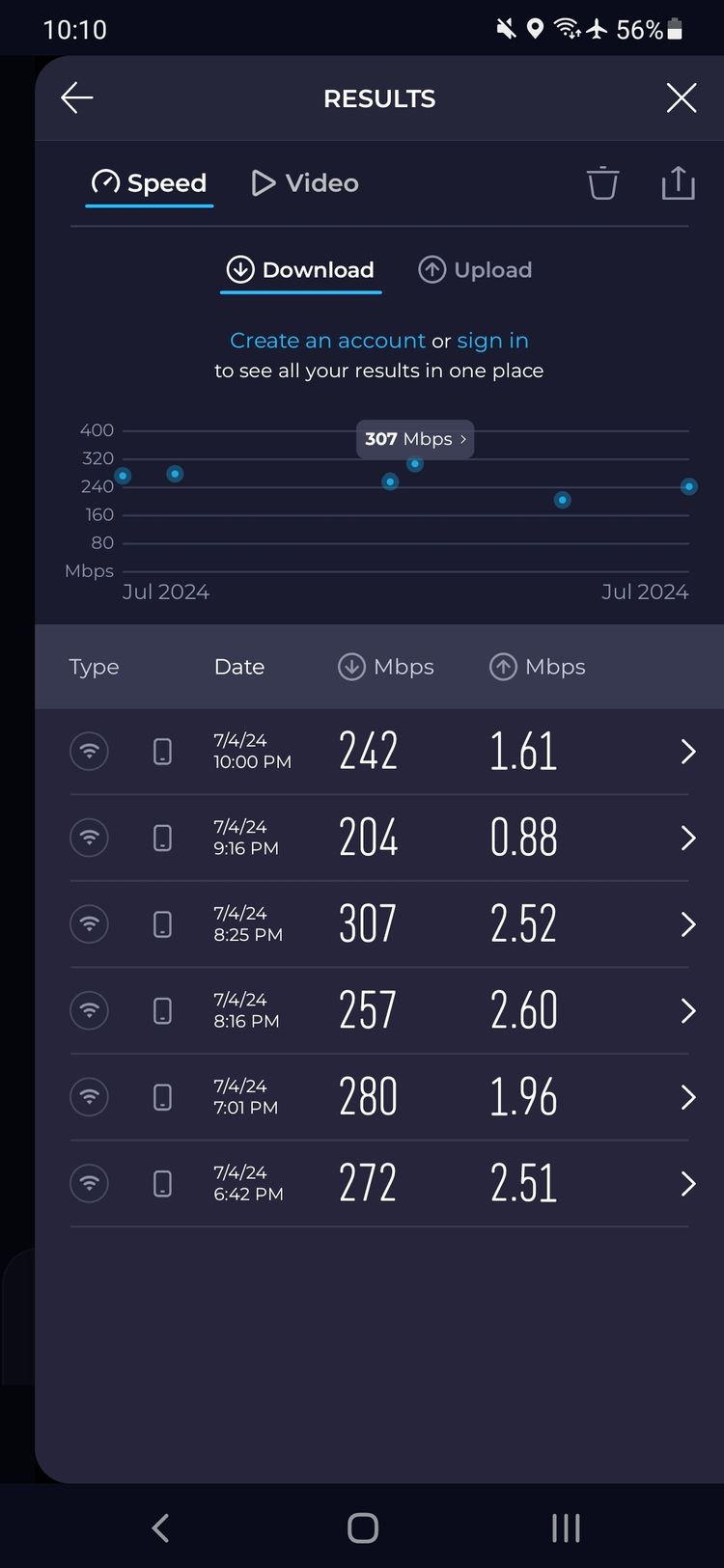
Task: Tap the sign in link
Action: coord(492,341)
